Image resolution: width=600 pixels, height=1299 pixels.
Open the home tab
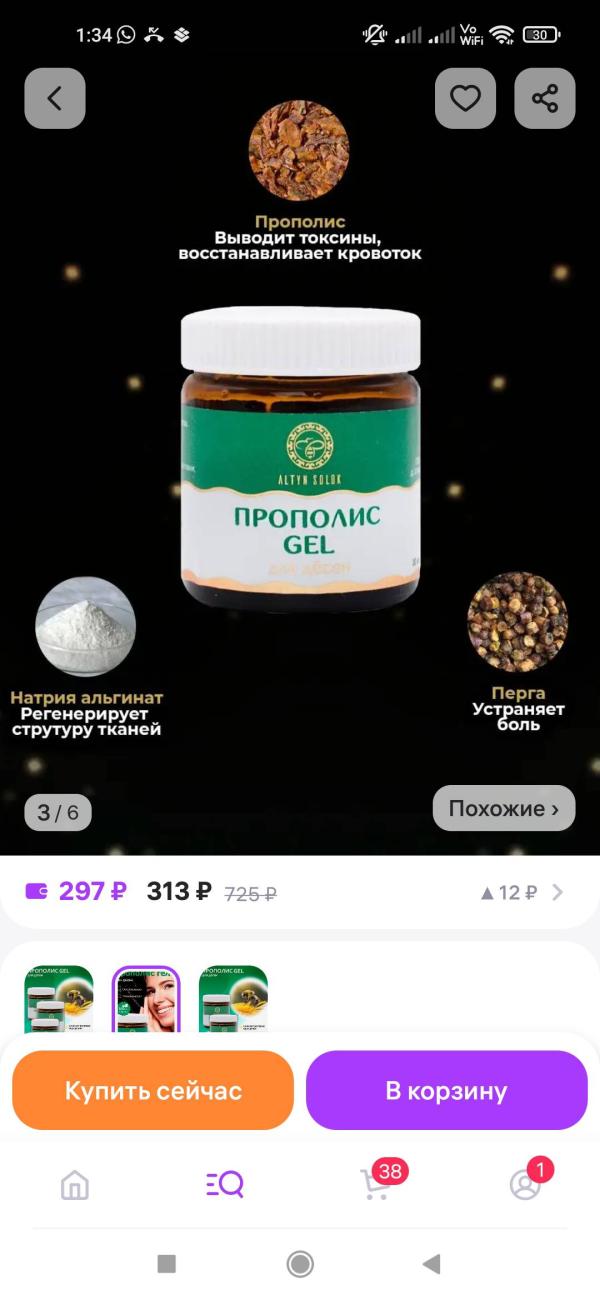coord(75,1185)
